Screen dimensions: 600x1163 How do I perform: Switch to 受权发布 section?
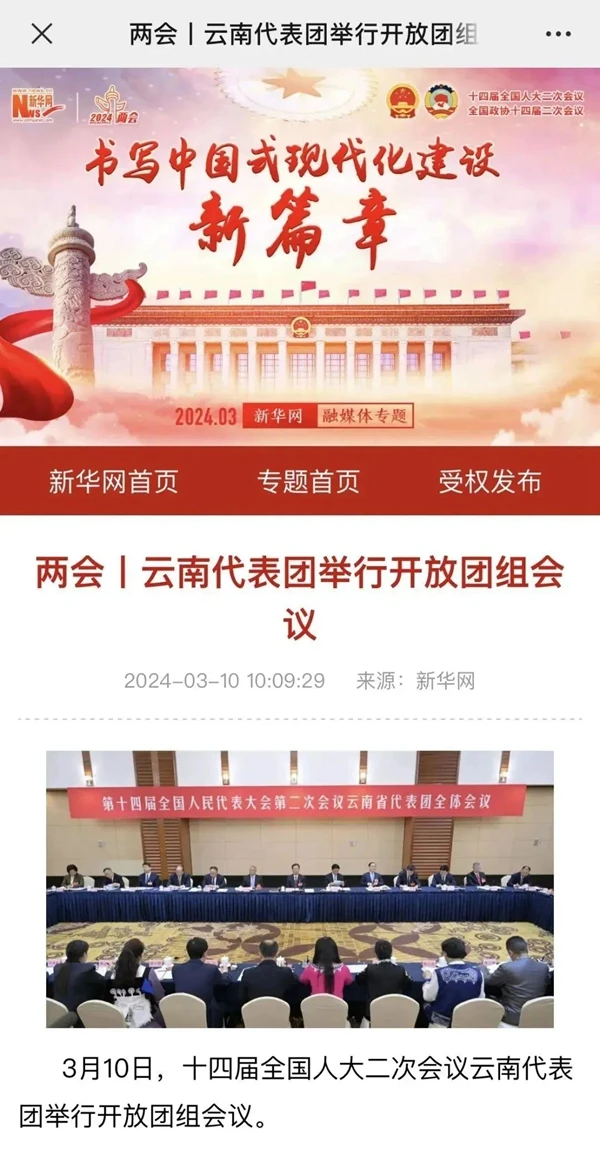(490, 481)
